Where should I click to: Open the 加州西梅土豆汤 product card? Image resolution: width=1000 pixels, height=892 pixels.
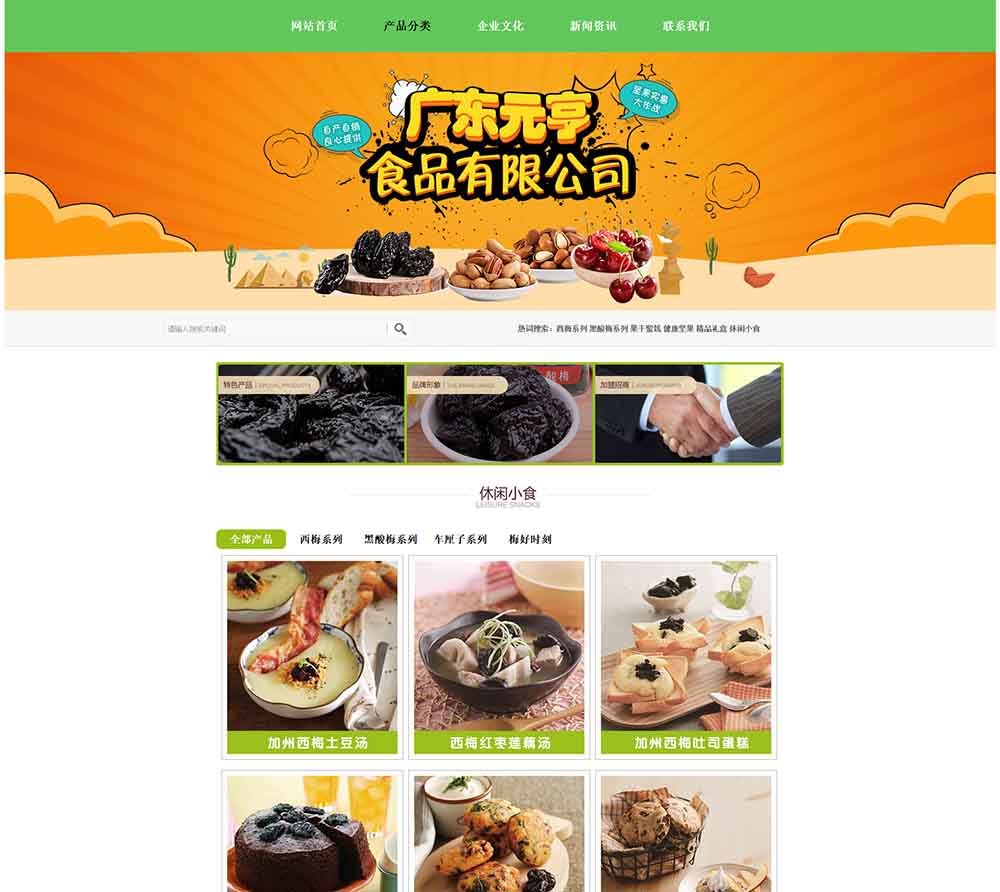(x=312, y=657)
